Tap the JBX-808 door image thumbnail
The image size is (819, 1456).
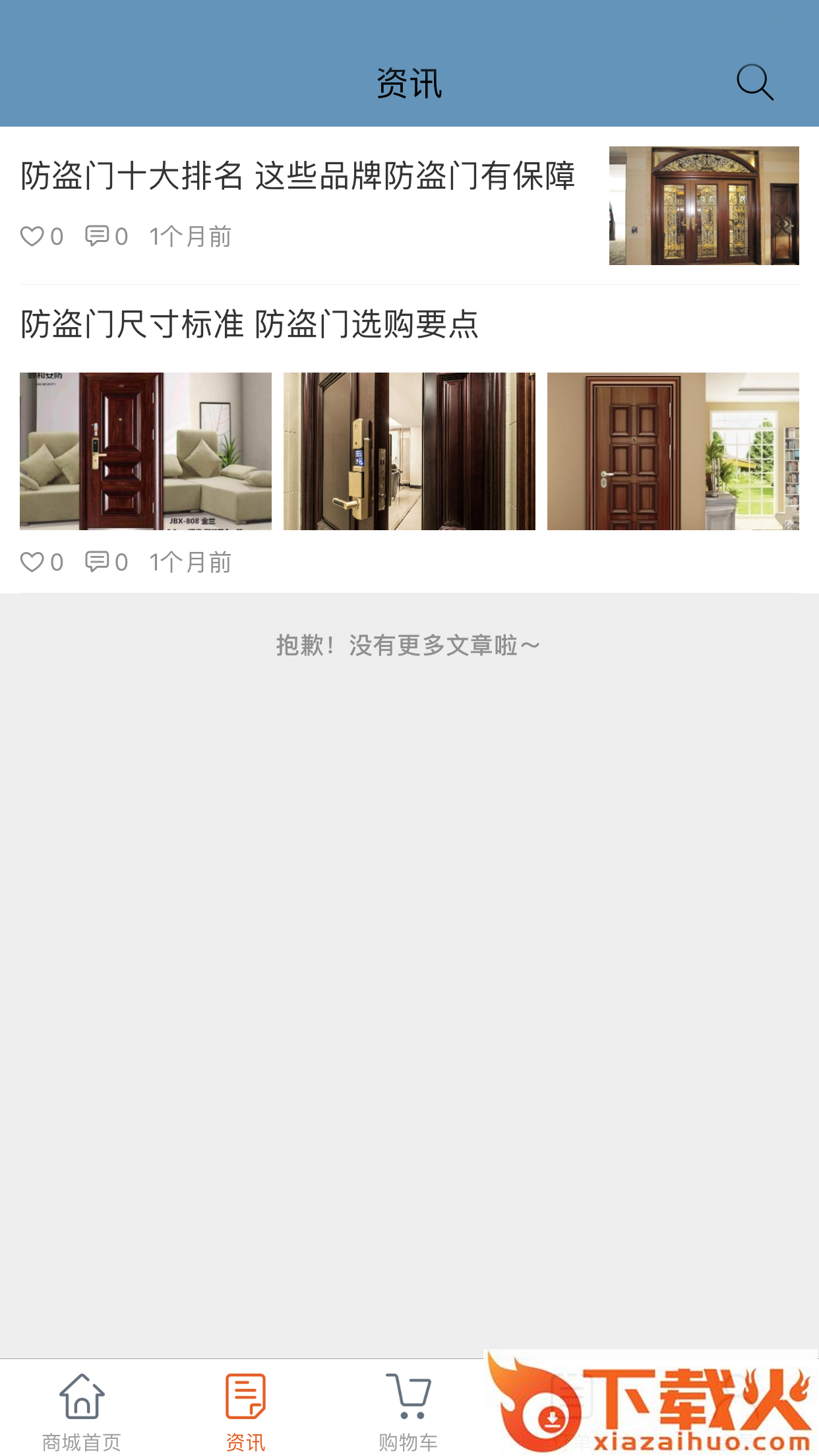[145, 450]
